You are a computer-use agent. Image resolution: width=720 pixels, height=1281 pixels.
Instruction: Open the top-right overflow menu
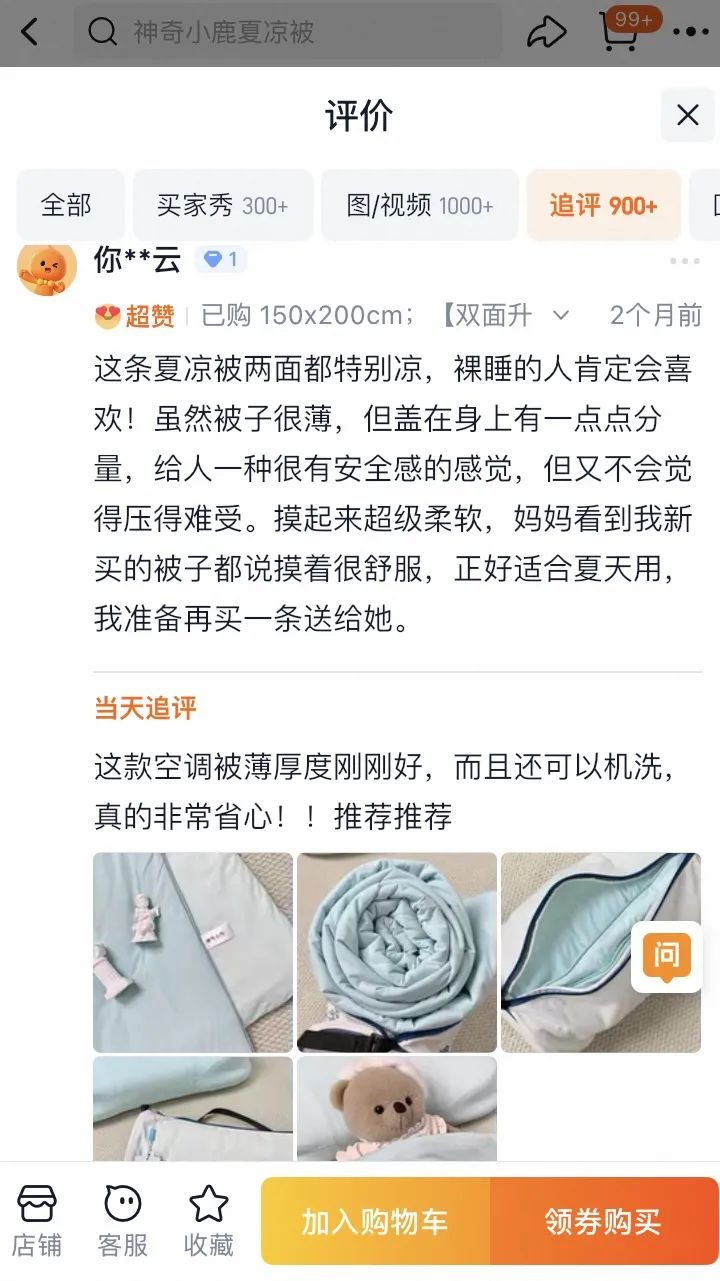690,32
